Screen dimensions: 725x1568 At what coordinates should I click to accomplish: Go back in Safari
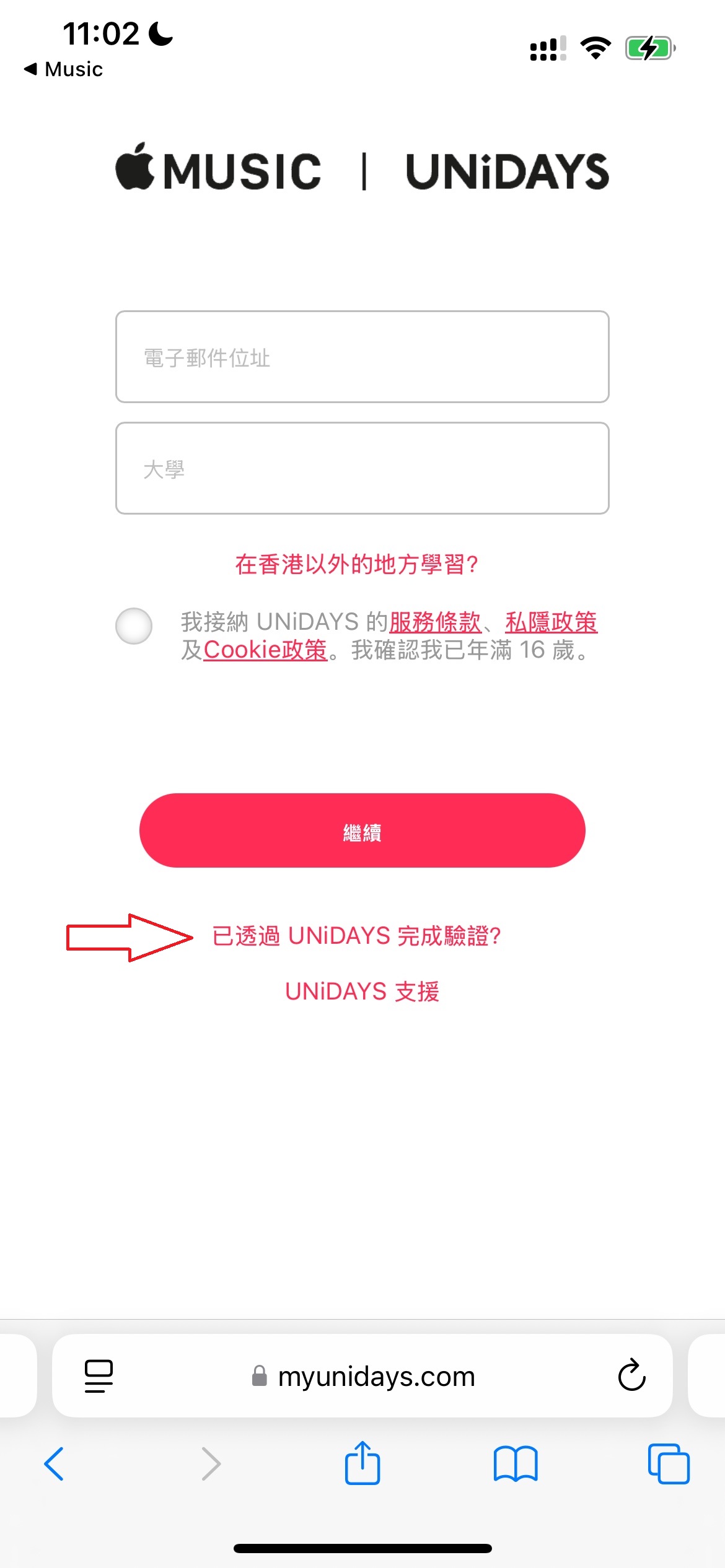coord(54,1464)
